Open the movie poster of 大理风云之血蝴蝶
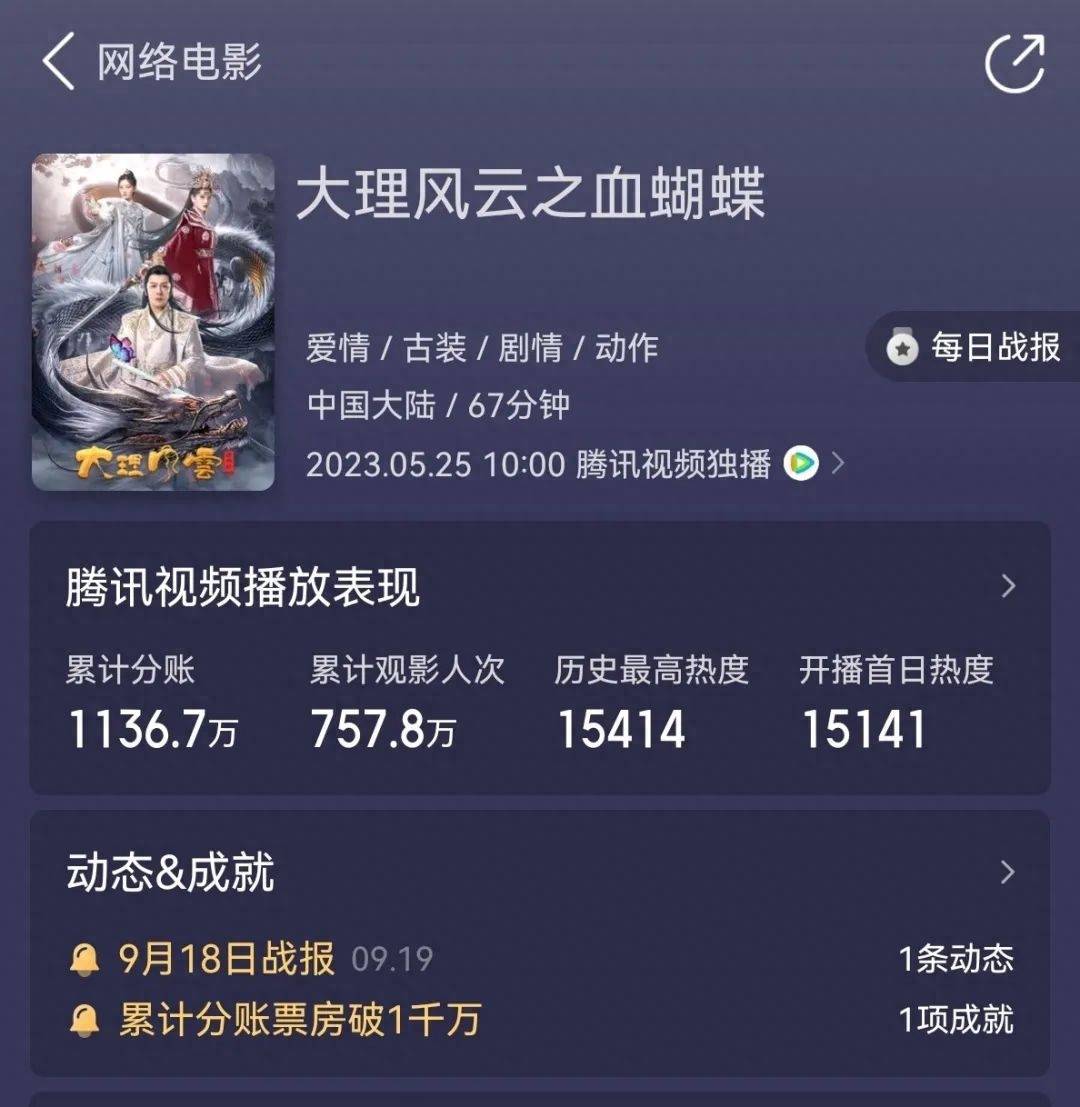The image size is (1080, 1107). point(153,322)
